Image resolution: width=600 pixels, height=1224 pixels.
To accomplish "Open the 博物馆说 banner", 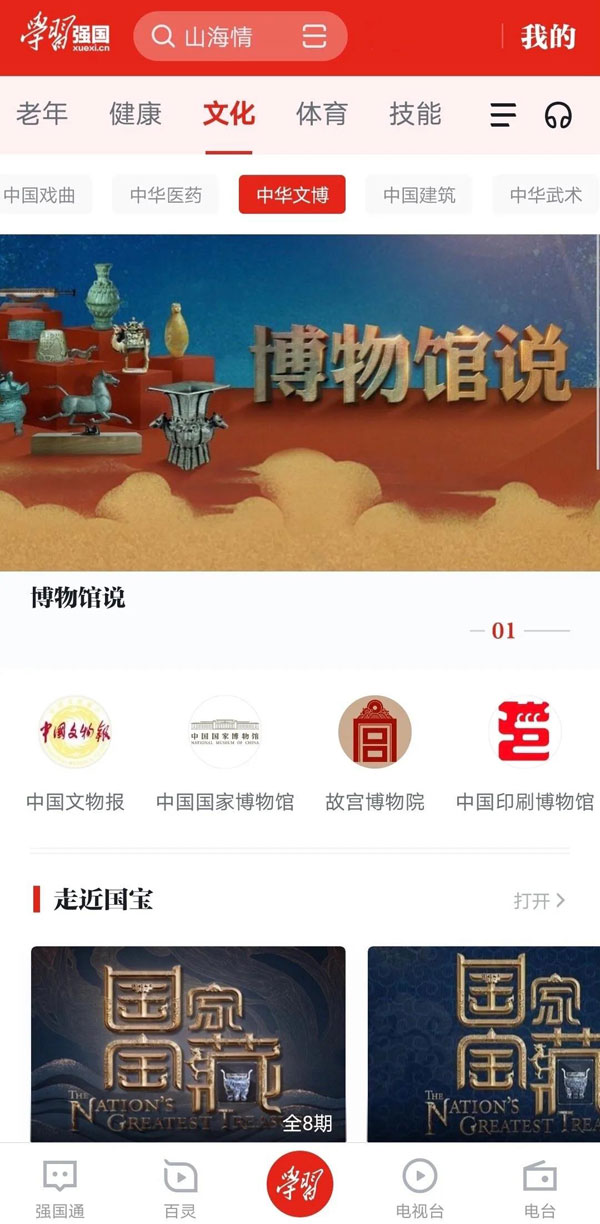I will click(300, 402).
